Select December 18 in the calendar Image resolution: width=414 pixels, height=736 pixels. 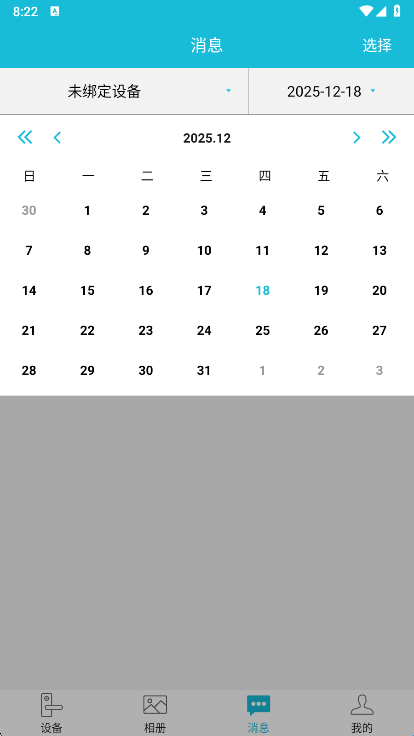click(262, 291)
